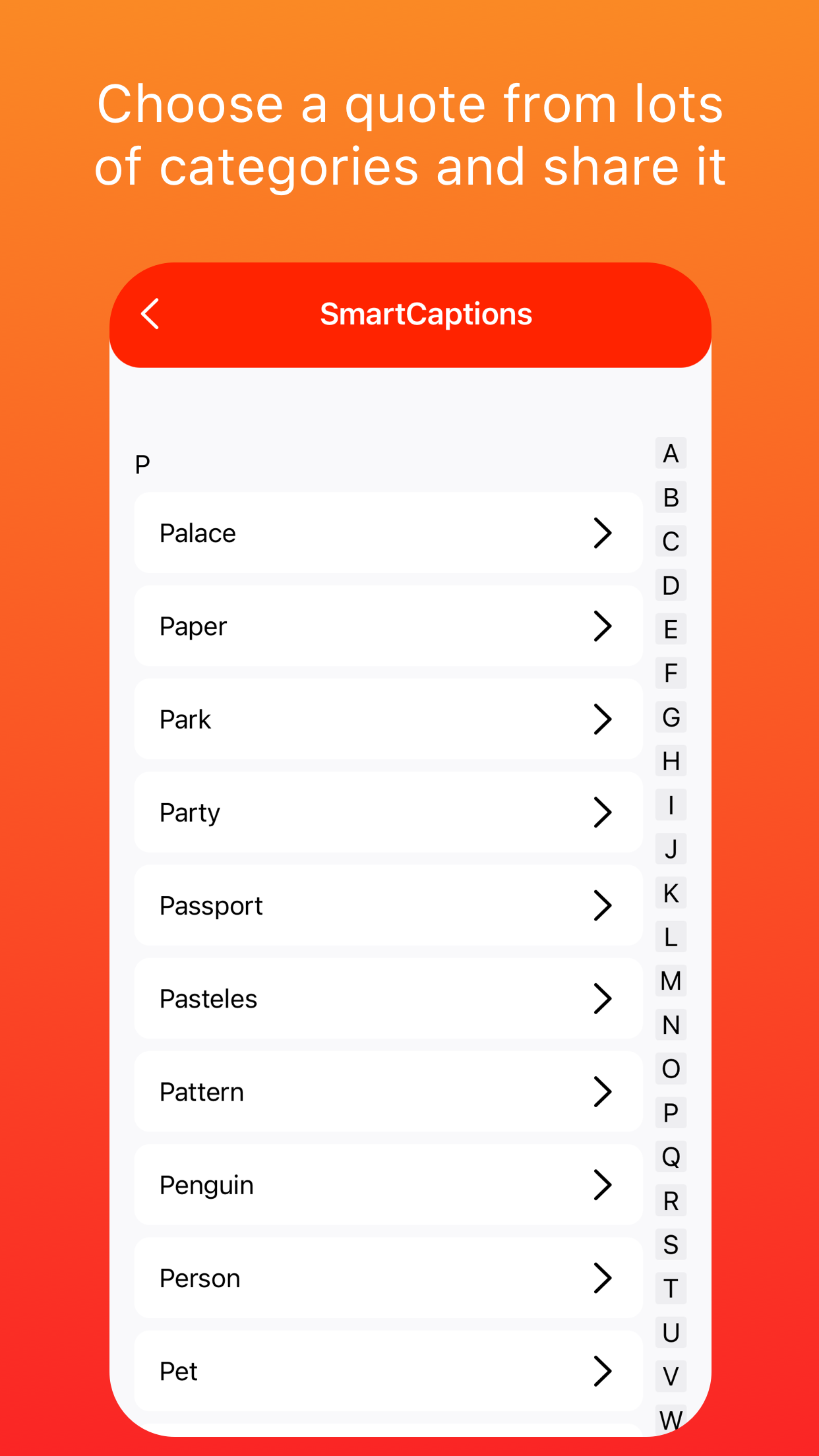Expand the Party category

(x=388, y=812)
